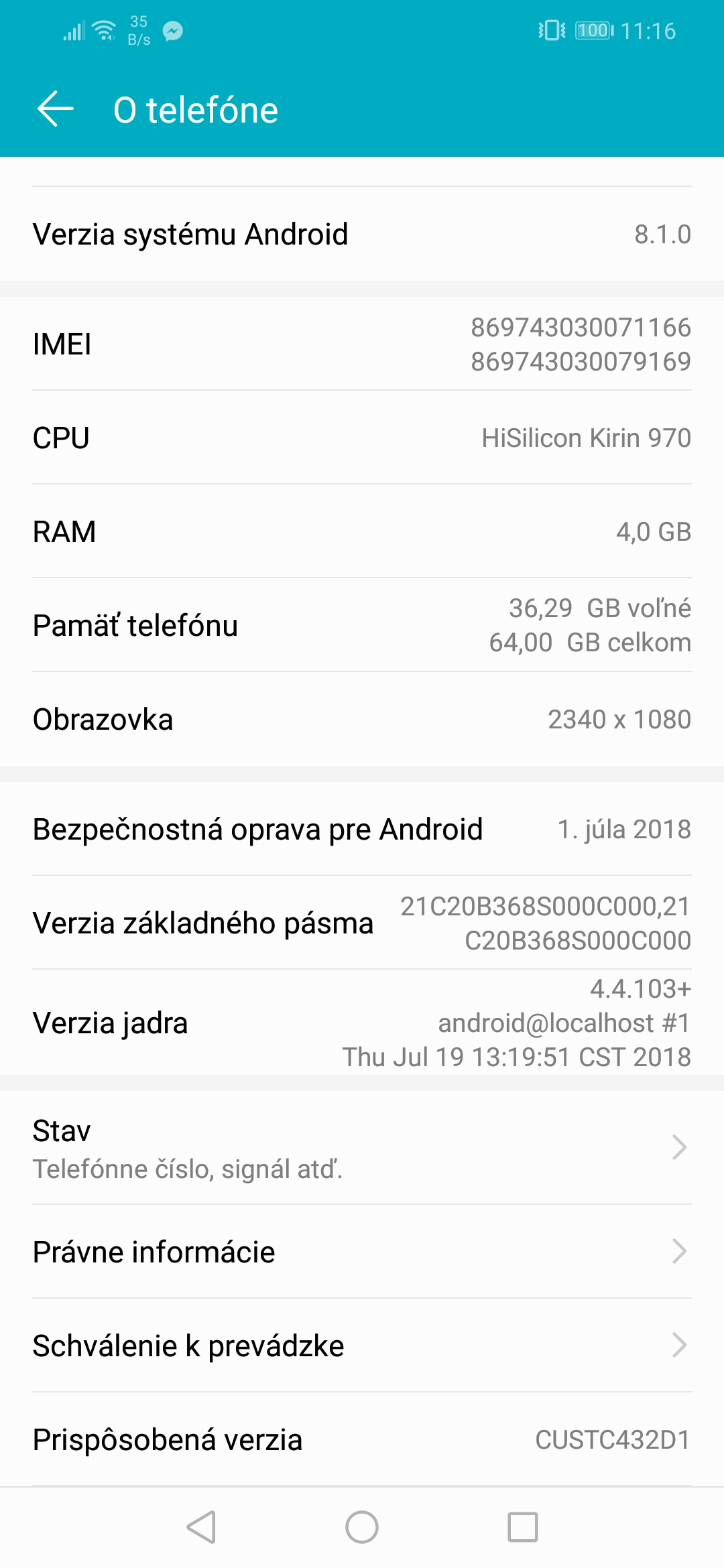Go back from O telefóne screen

(x=56, y=109)
